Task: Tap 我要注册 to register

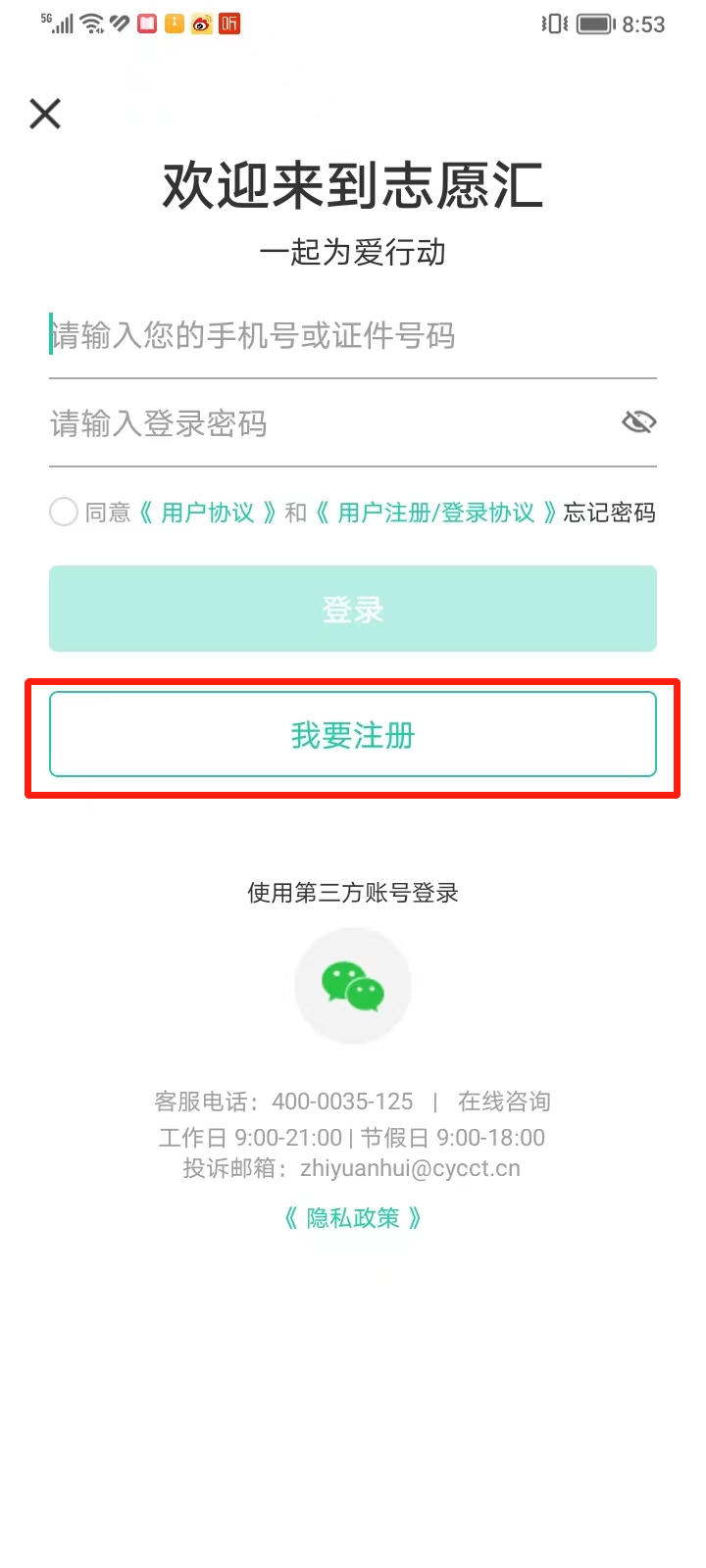Action: [x=353, y=735]
